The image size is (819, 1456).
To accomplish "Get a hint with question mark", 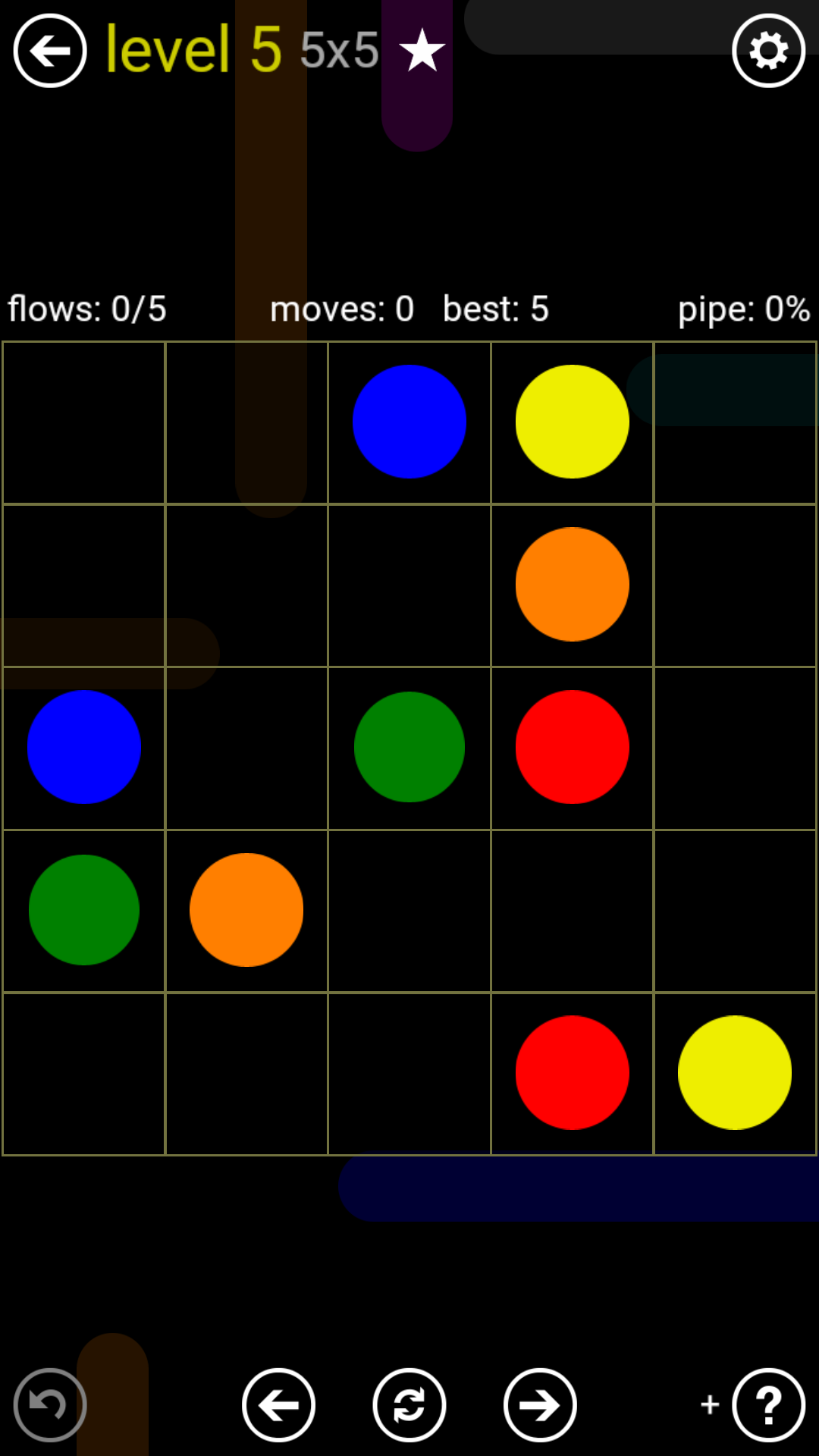I will (768, 1404).
